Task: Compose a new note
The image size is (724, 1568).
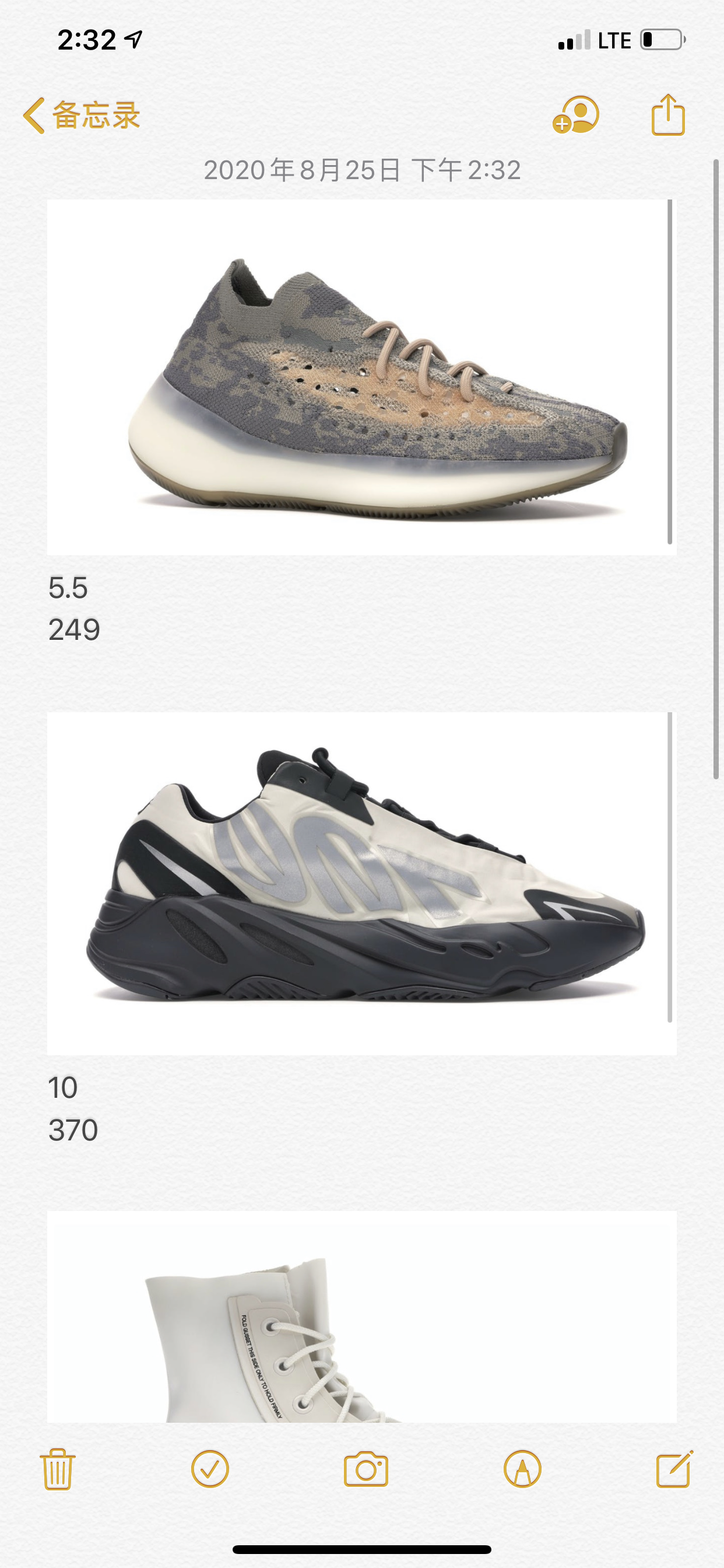Action: (674, 1469)
